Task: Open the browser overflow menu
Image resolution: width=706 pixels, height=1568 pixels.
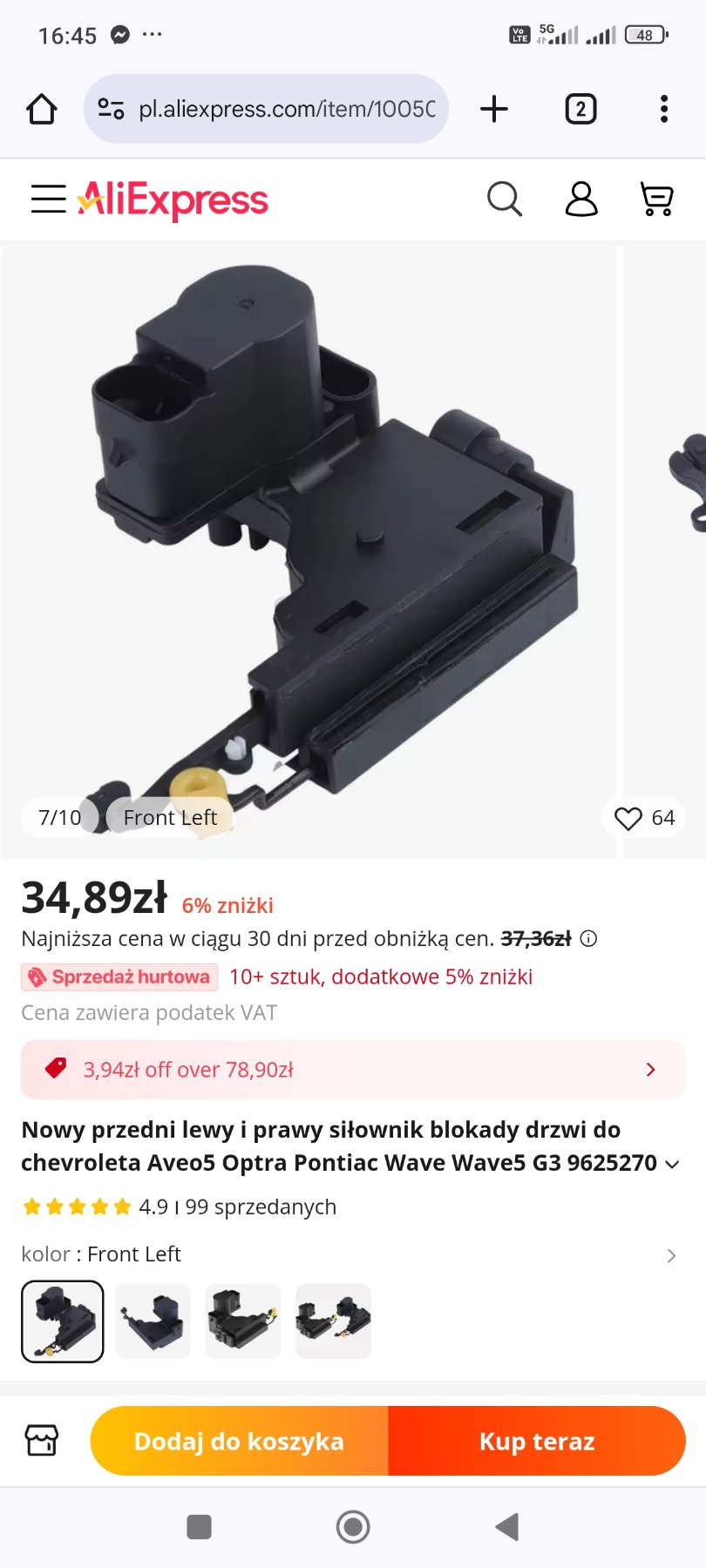Action: pyautogui.click(x=664, y=109)
